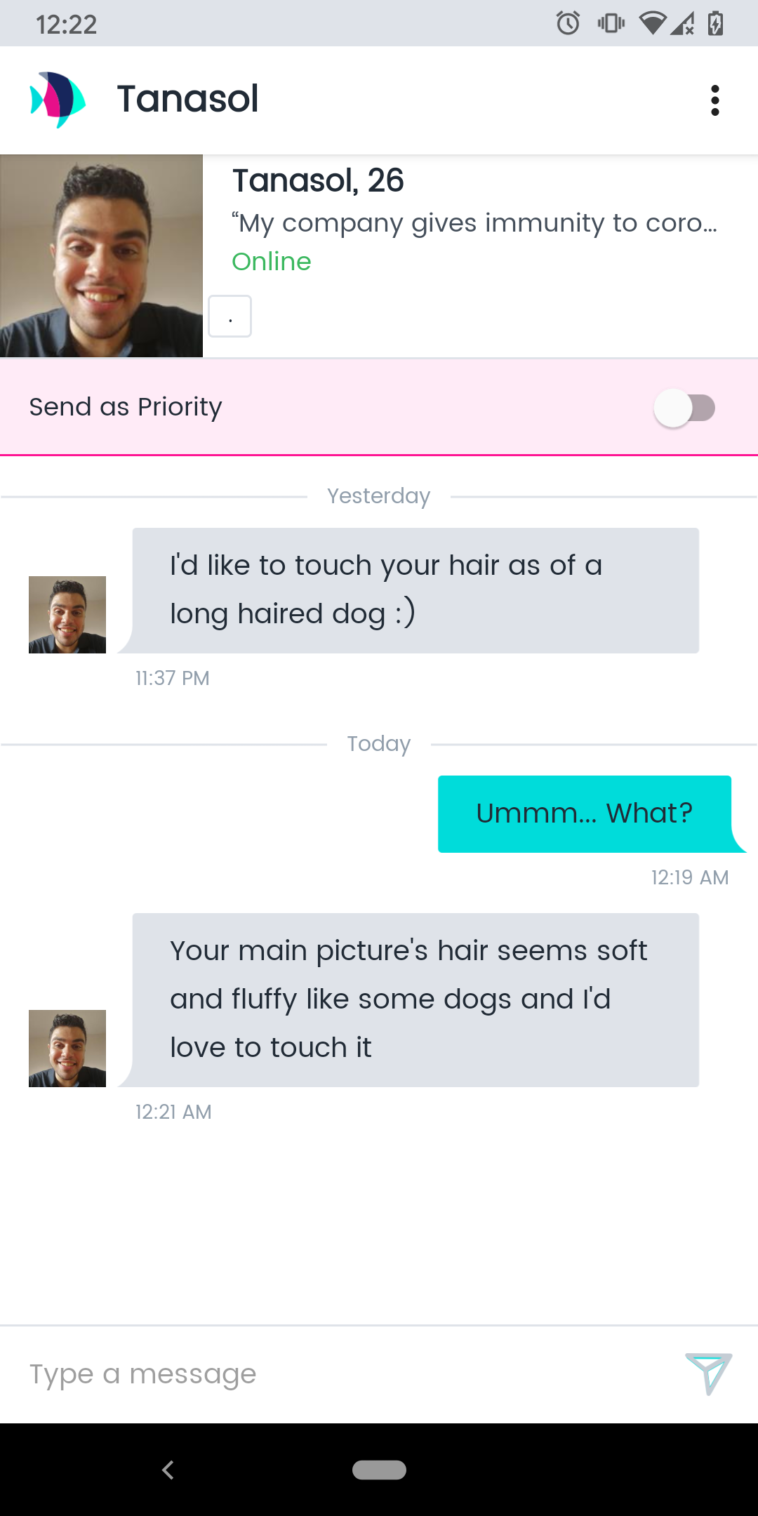Tap the small dot badge under Online
Image resolution: width=758 pixels, height=1516 pixels.
pyautogui.click(x=230, y=317)
